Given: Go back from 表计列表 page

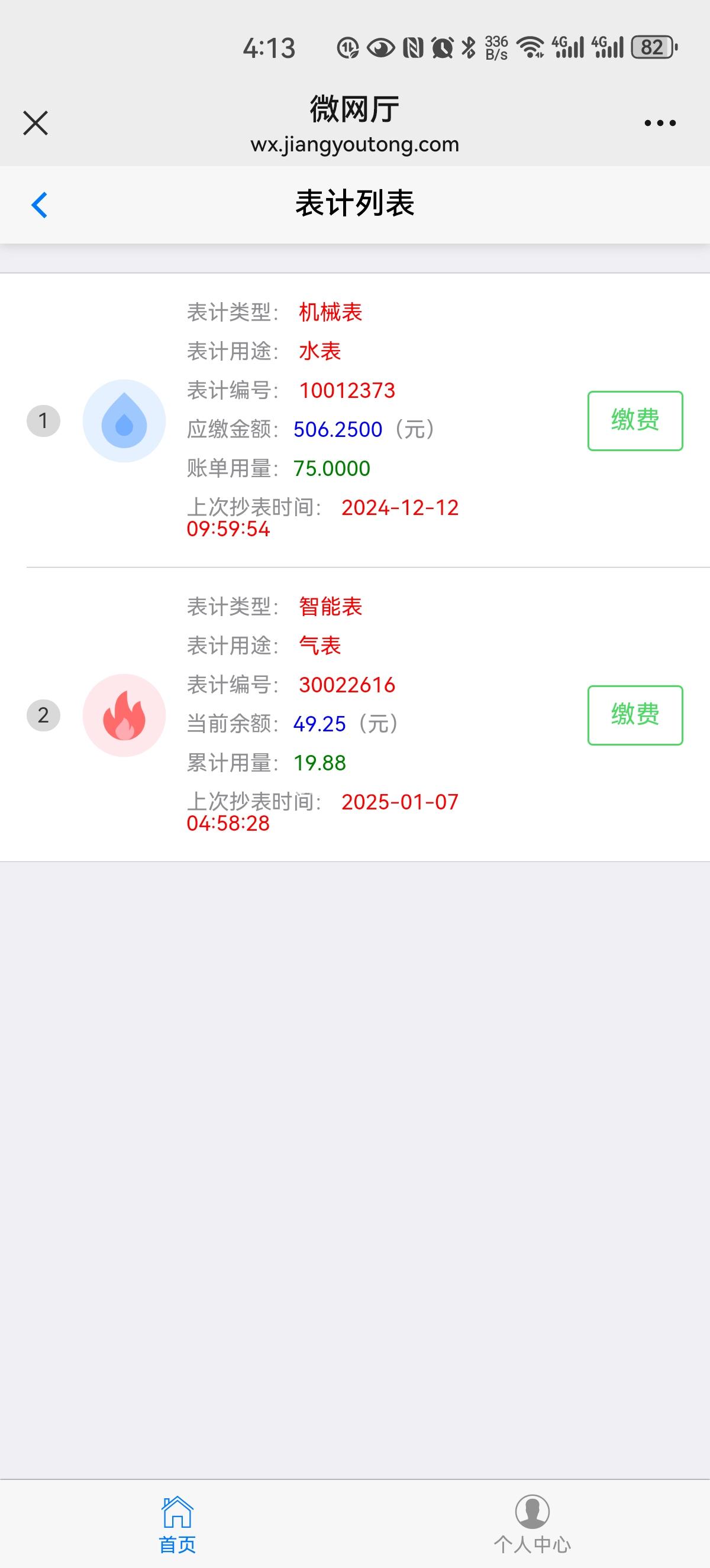Looking at the screenshot, I should (40, 205).
